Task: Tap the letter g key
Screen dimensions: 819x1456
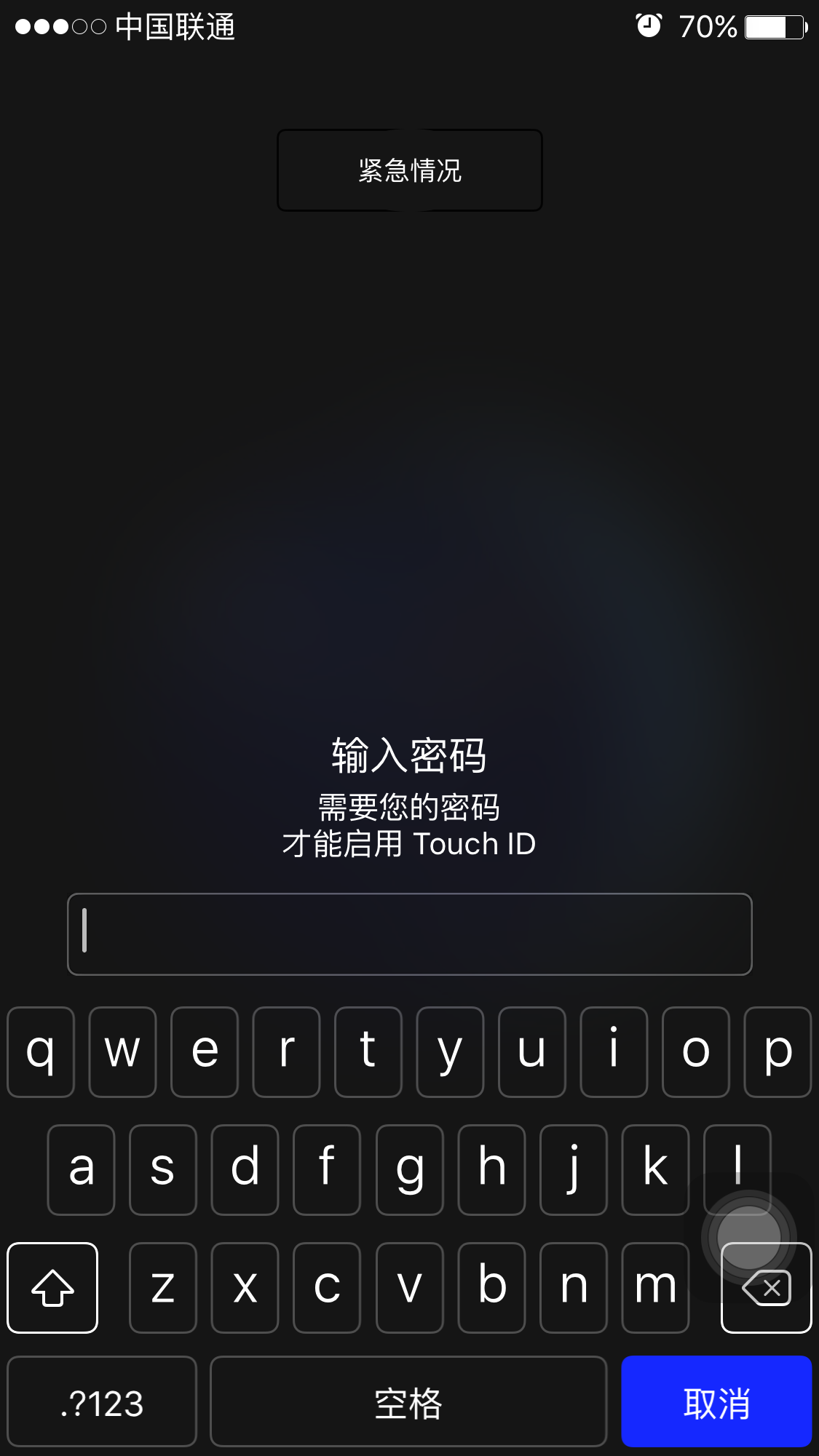Action: pyautogui.click(x=409, y=1169)
